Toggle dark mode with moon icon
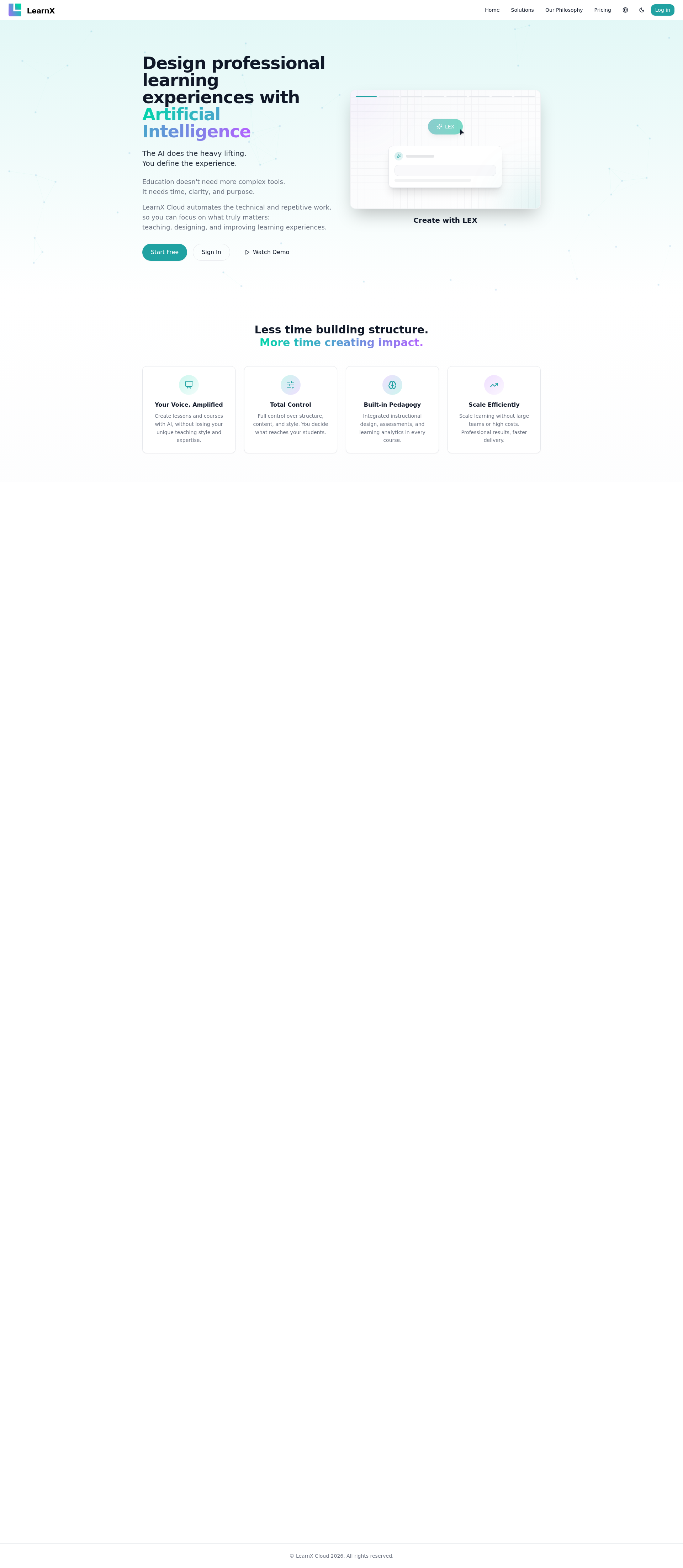This screenshot has height=1568, width=683. click(642, 10)
